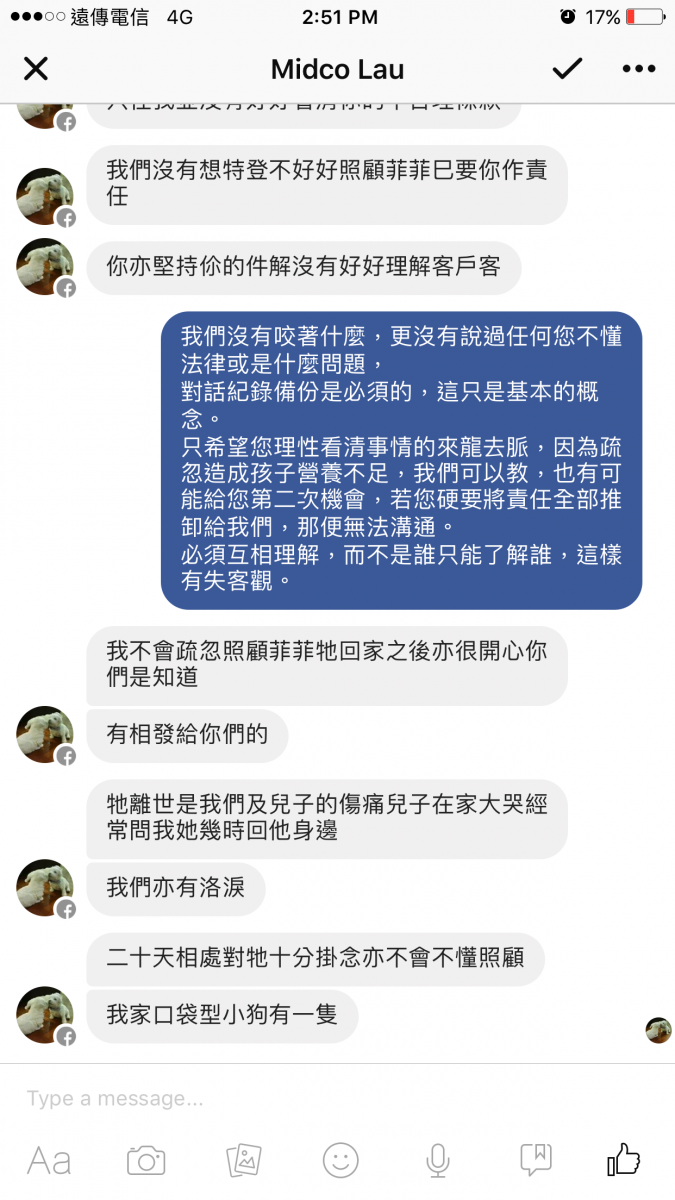Open the three-dot overflow menu
The image size is (675, 1200).
[638, 69]
